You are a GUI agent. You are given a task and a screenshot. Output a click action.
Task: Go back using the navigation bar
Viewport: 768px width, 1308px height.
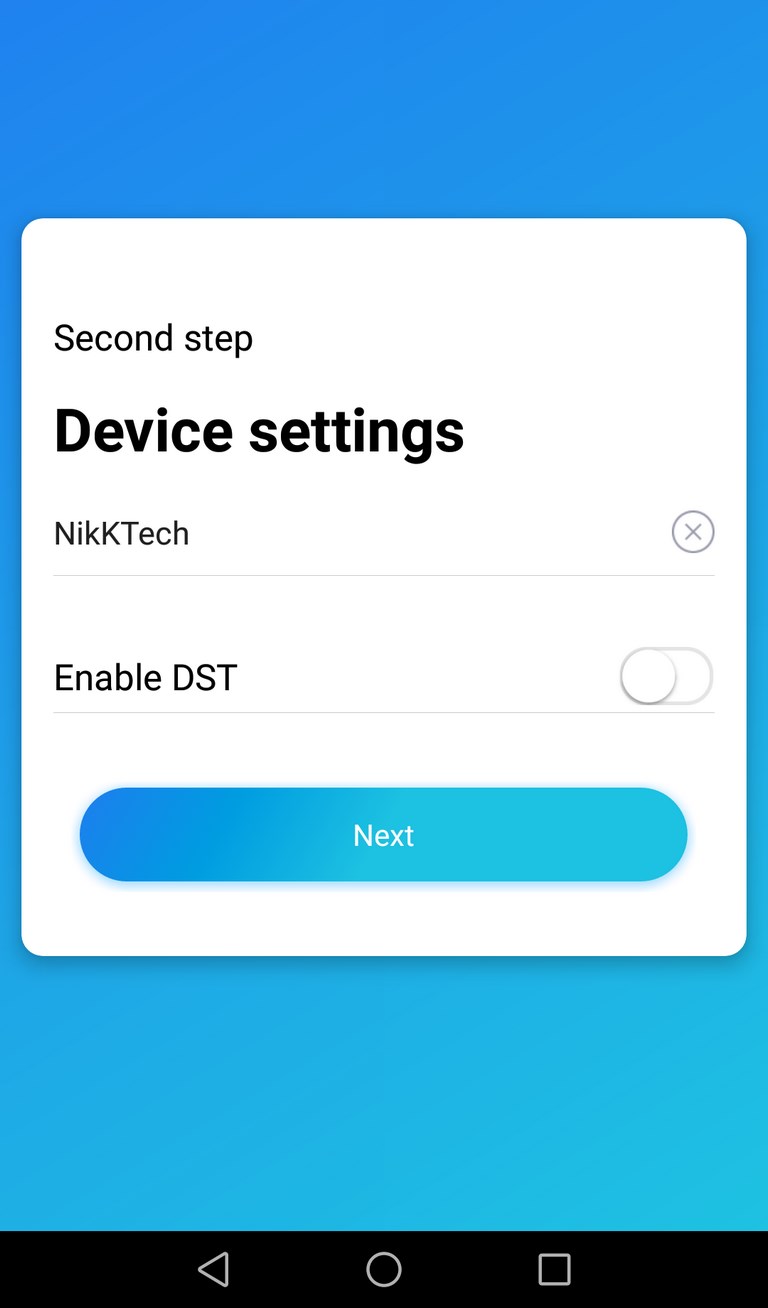tap(214, 1269)
